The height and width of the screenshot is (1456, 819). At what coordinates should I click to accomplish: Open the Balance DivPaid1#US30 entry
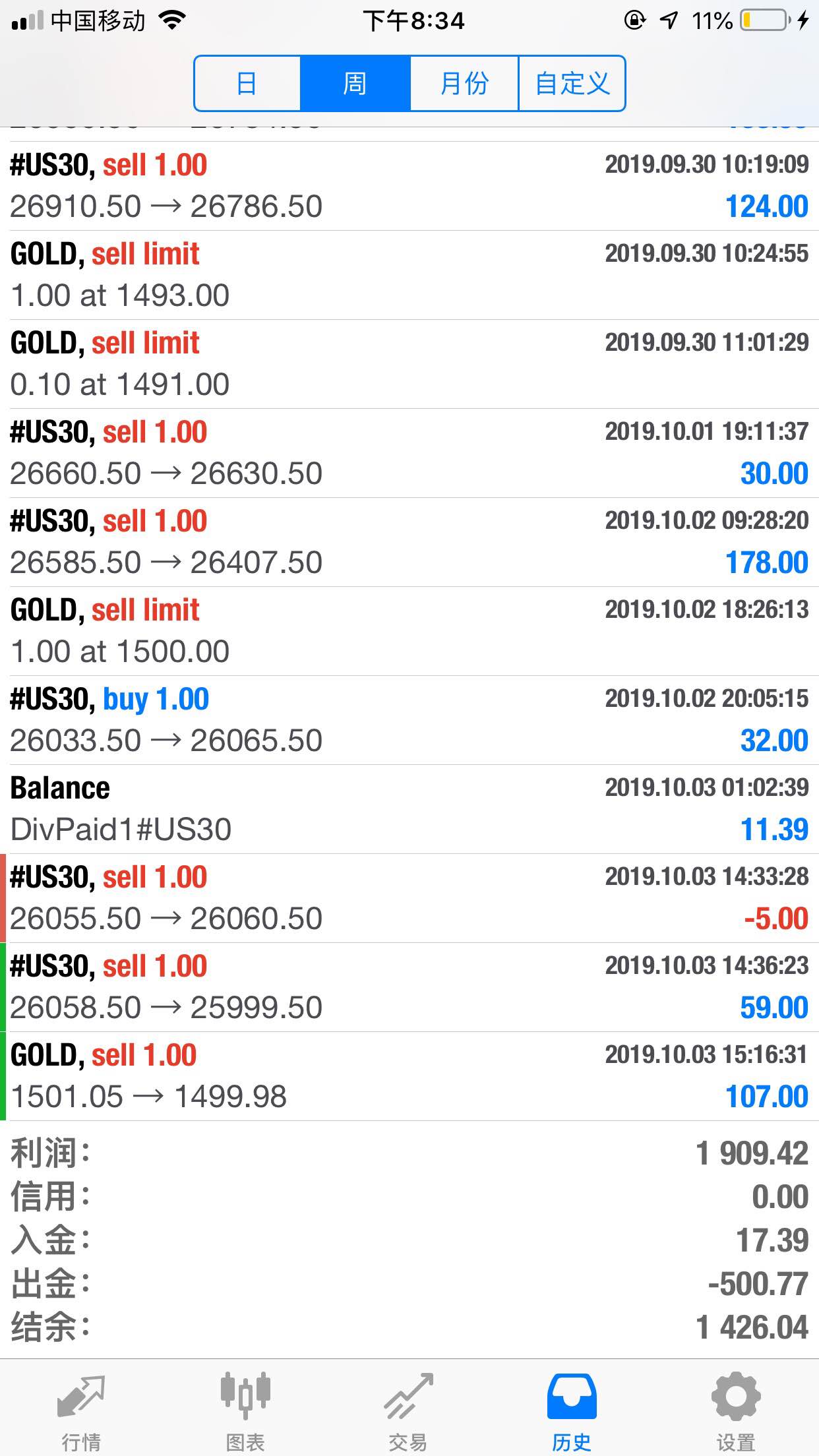coord(409,809)
